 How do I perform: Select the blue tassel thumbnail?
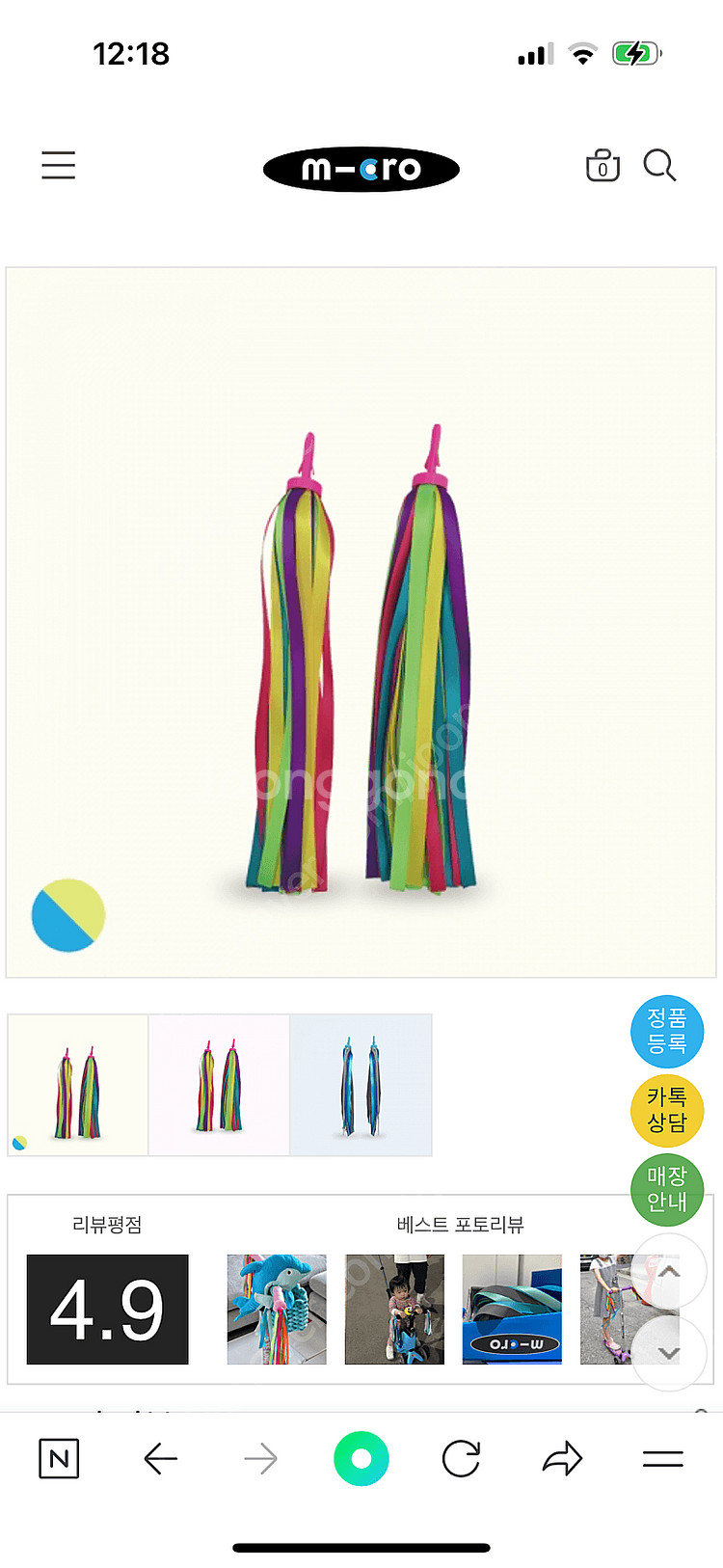[361, 1085]
